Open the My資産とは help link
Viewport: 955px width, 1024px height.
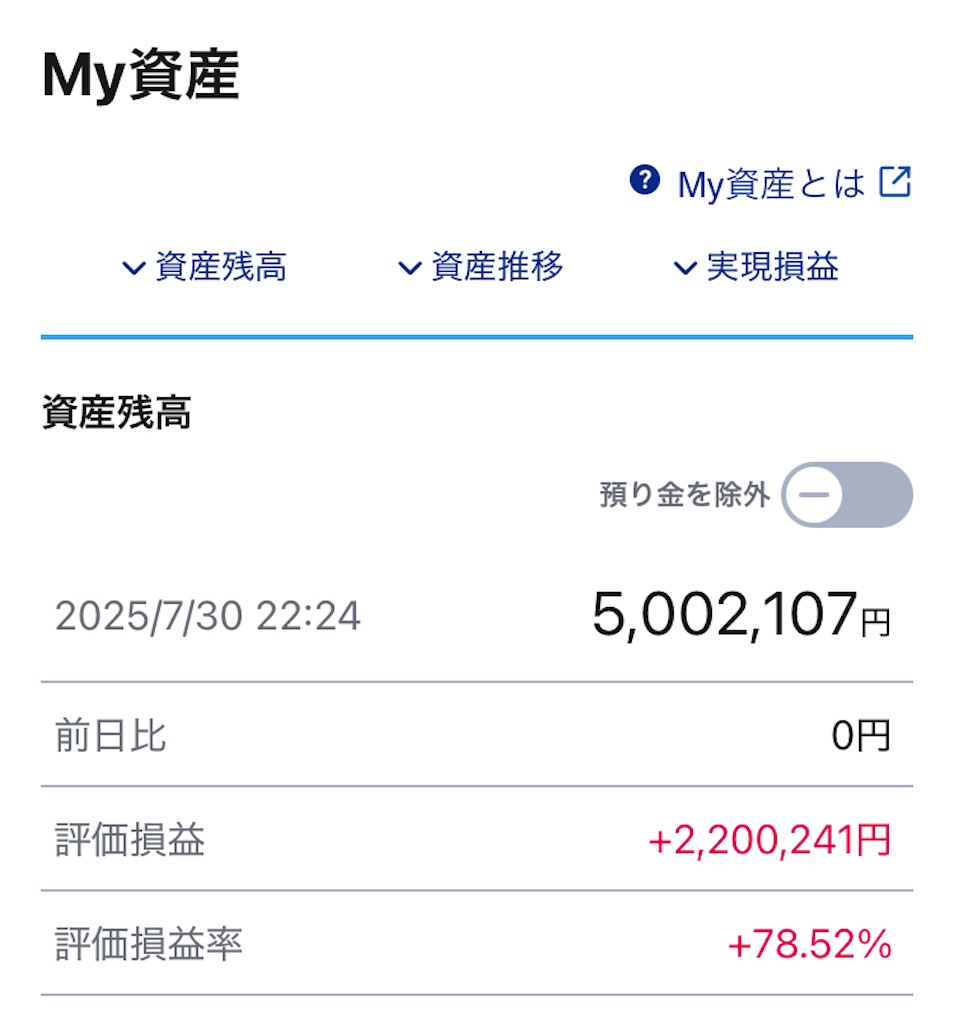771,184
